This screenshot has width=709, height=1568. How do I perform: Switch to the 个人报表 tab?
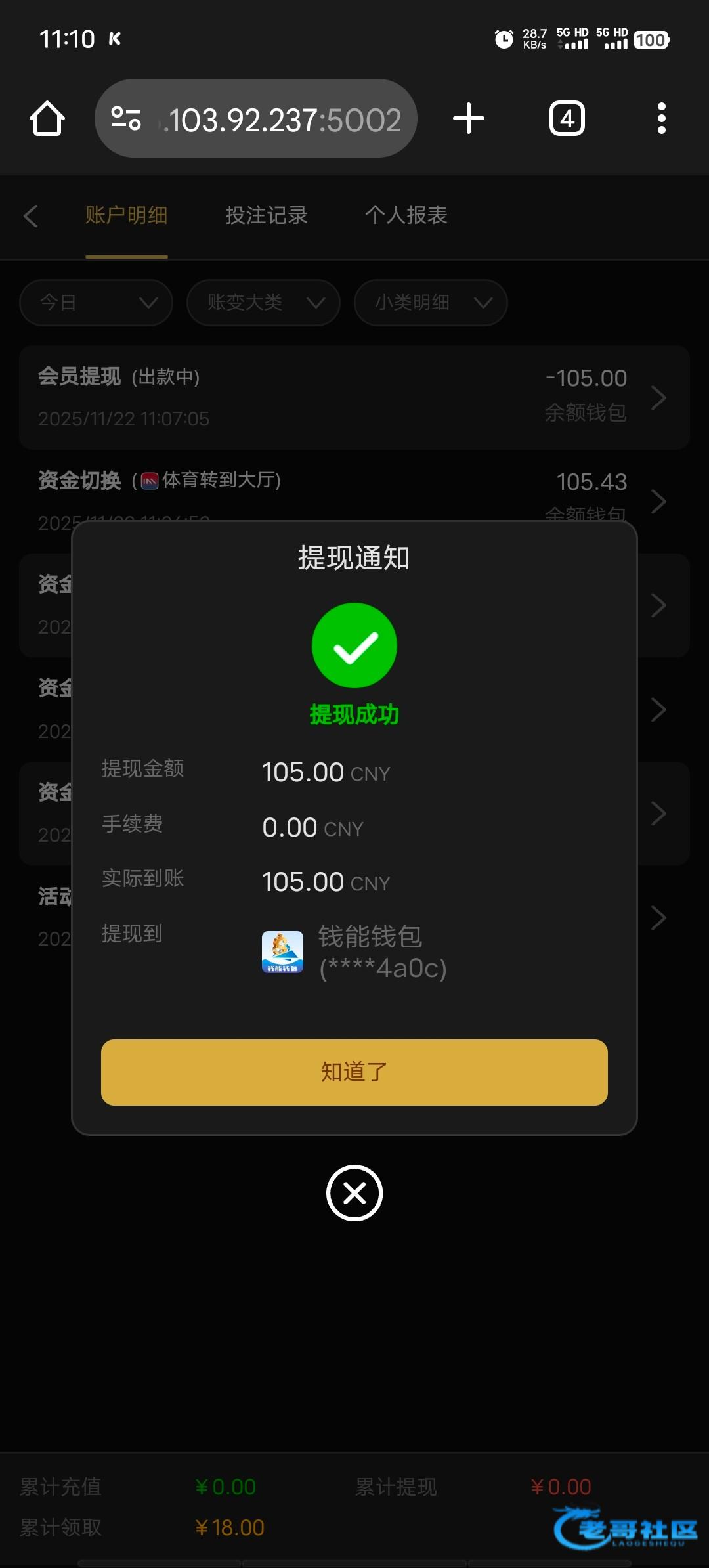point(406,215)
